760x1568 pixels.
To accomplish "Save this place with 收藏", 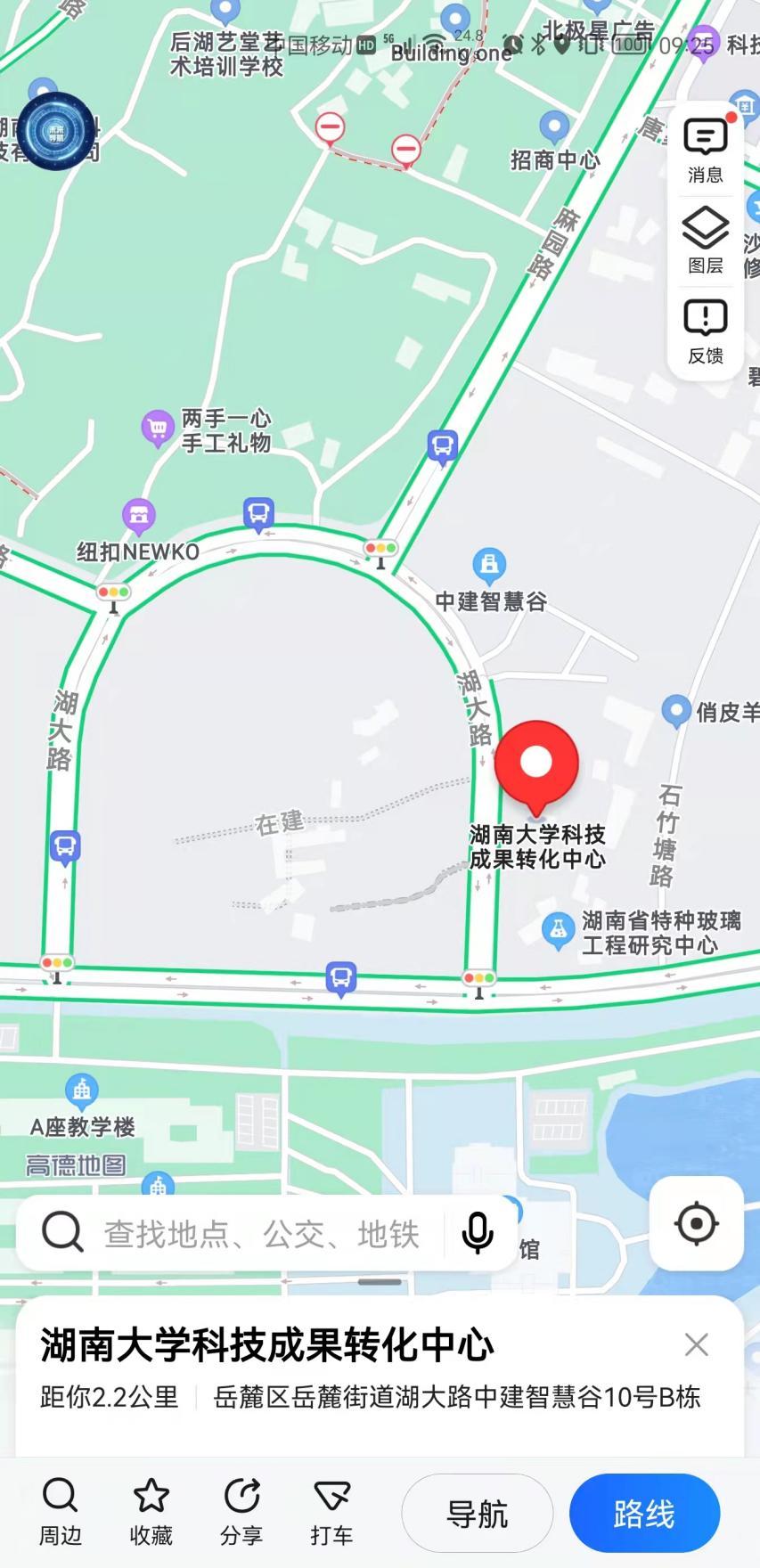I will pos(151,1512).
